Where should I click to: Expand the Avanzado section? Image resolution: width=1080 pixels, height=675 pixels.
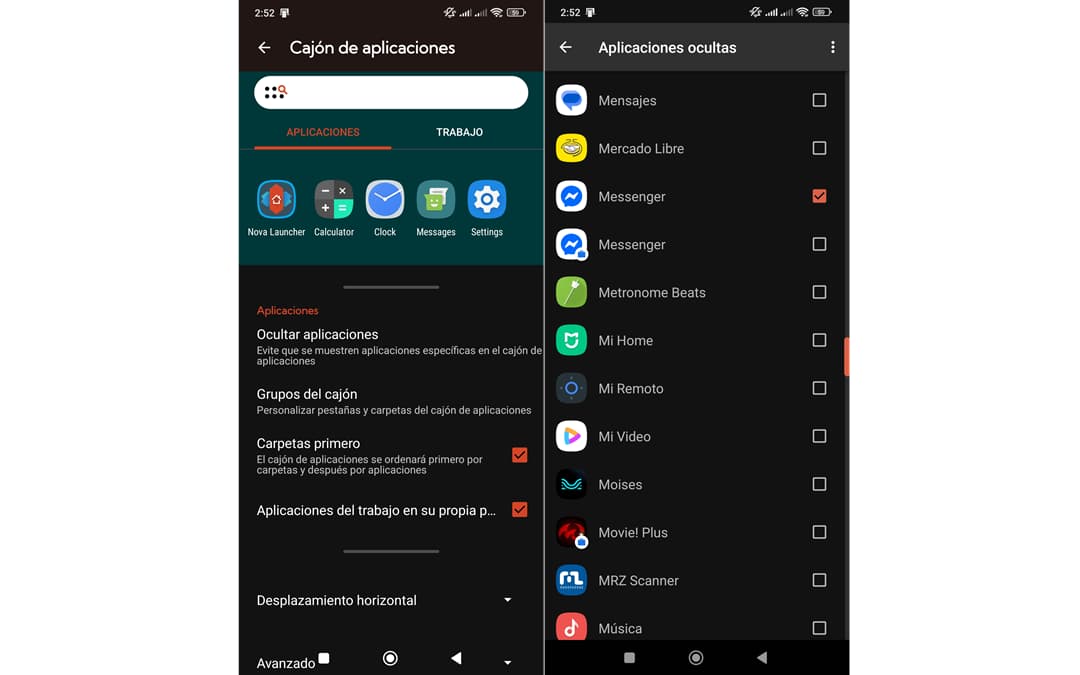tap(507, 662)
